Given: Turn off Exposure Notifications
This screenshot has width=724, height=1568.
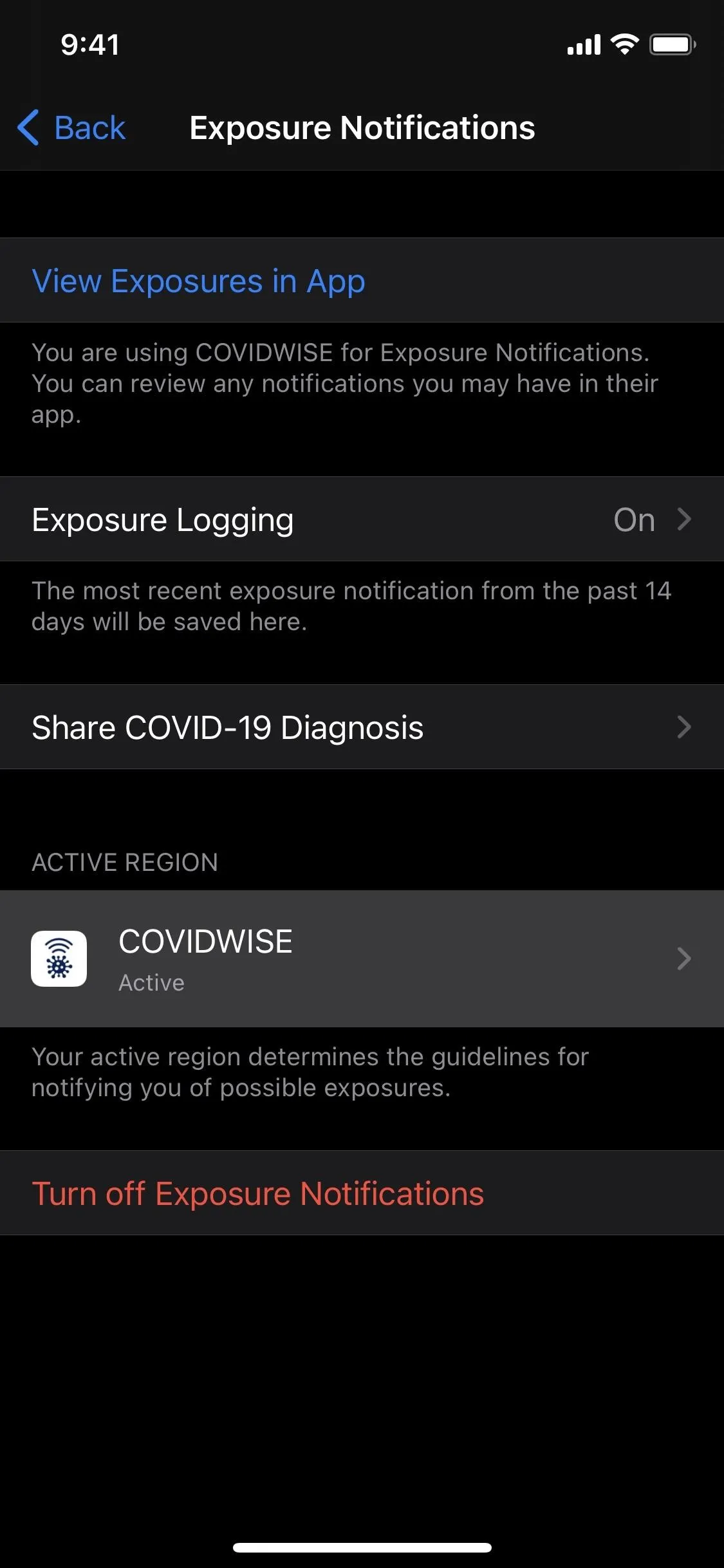Looking at the screenshot, I should (x=362, y=1193).
